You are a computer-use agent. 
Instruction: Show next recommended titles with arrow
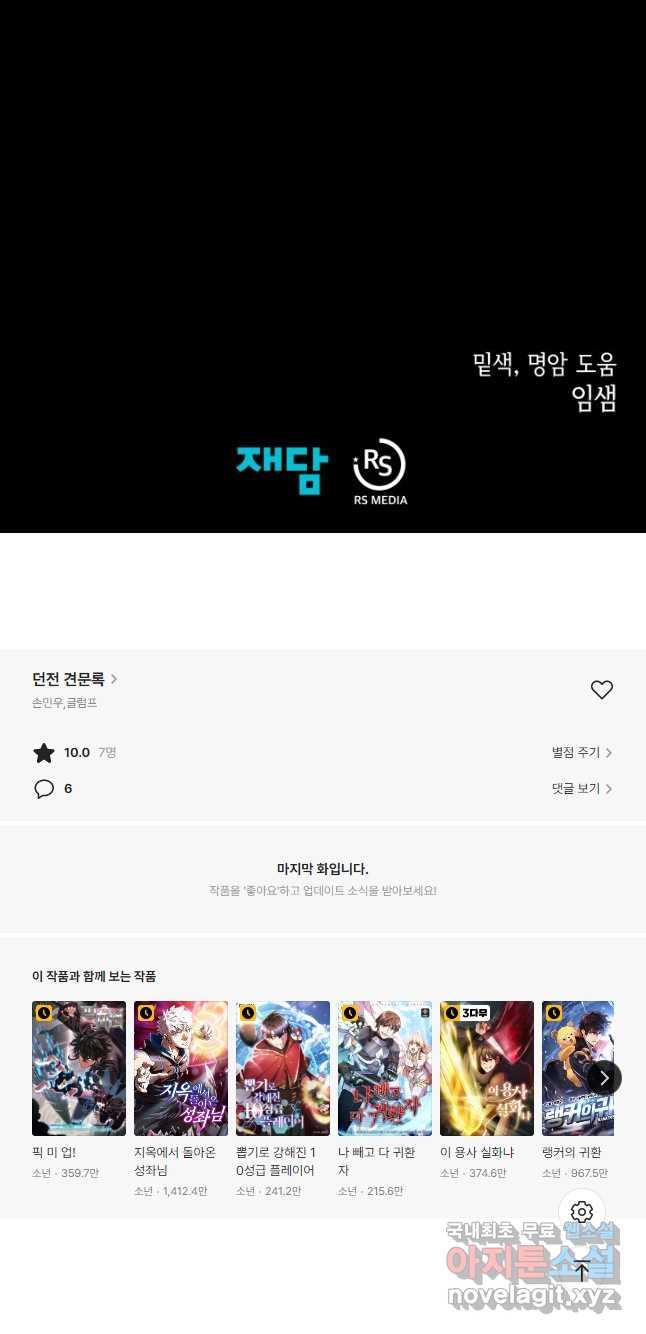pos(603,1077)
